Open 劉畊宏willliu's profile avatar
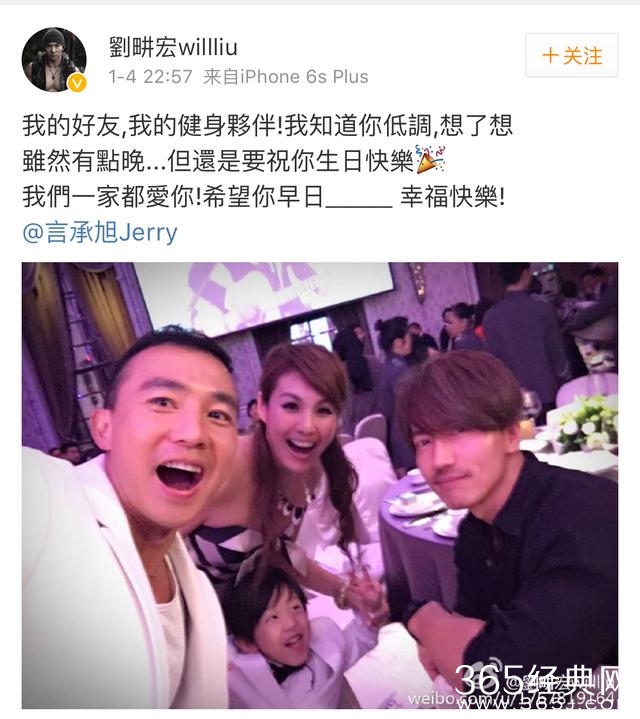This screenshot has height=719, width=640. coord(54,59)
